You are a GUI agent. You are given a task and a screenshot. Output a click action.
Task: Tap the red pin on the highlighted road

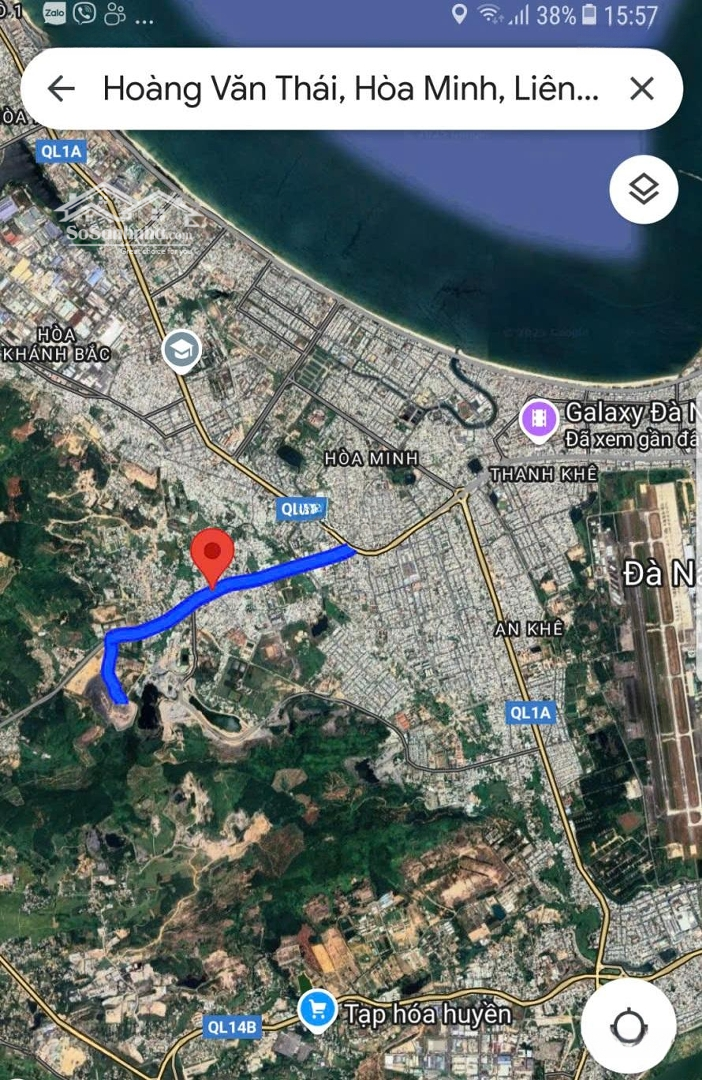coord(212,555)
